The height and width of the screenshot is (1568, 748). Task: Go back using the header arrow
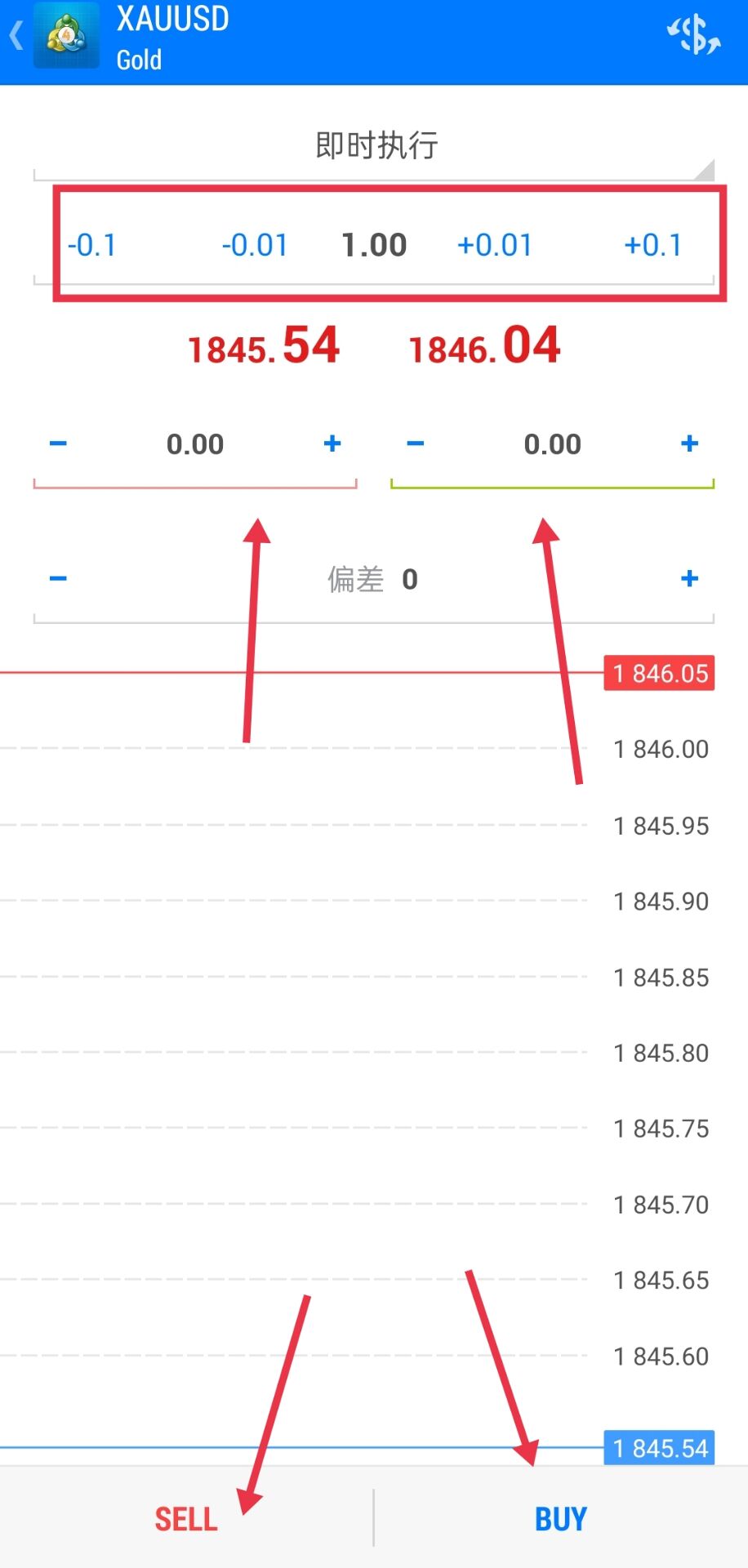coord(16,37)
